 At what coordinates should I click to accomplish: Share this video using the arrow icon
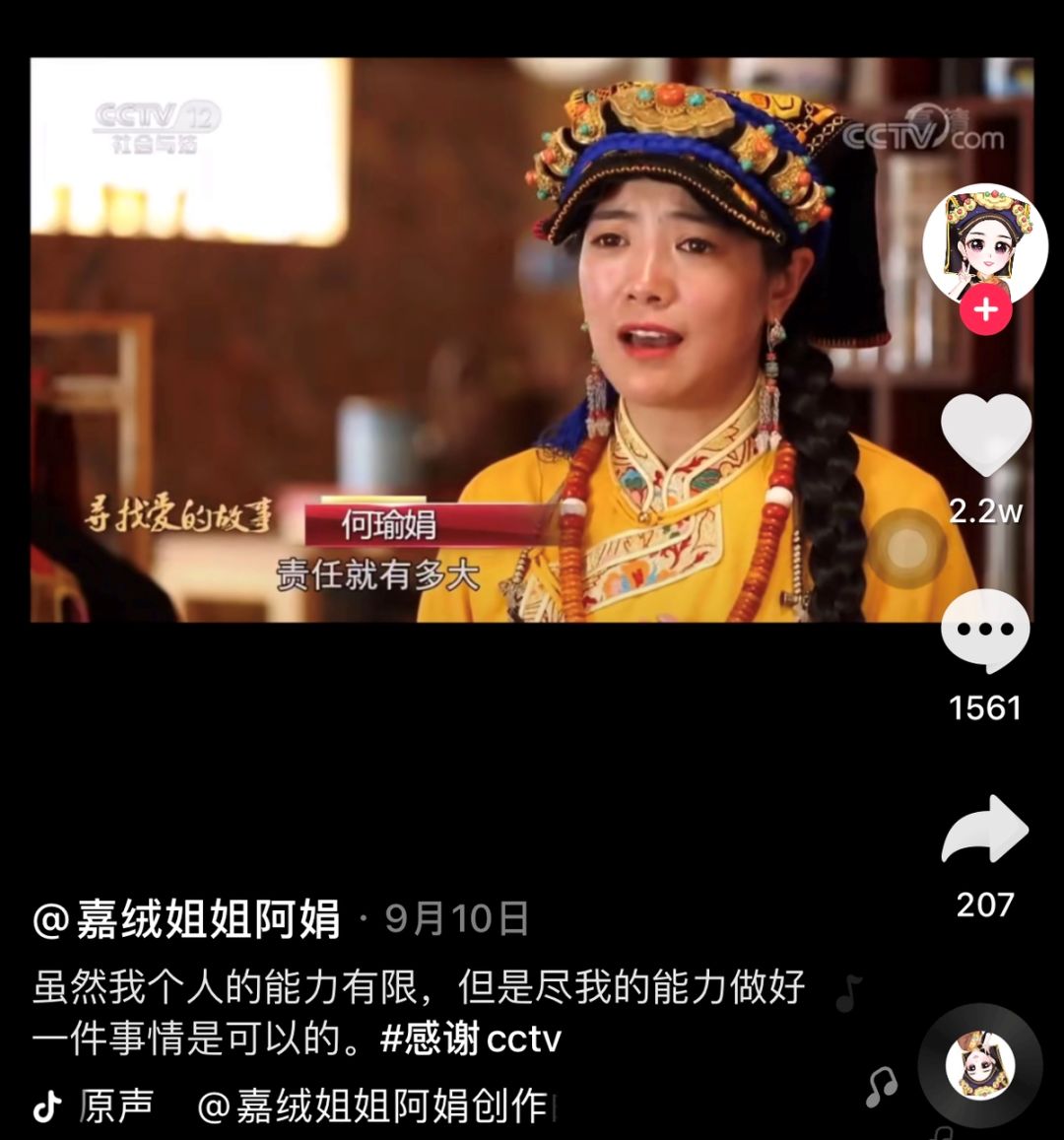click(985, 831)
